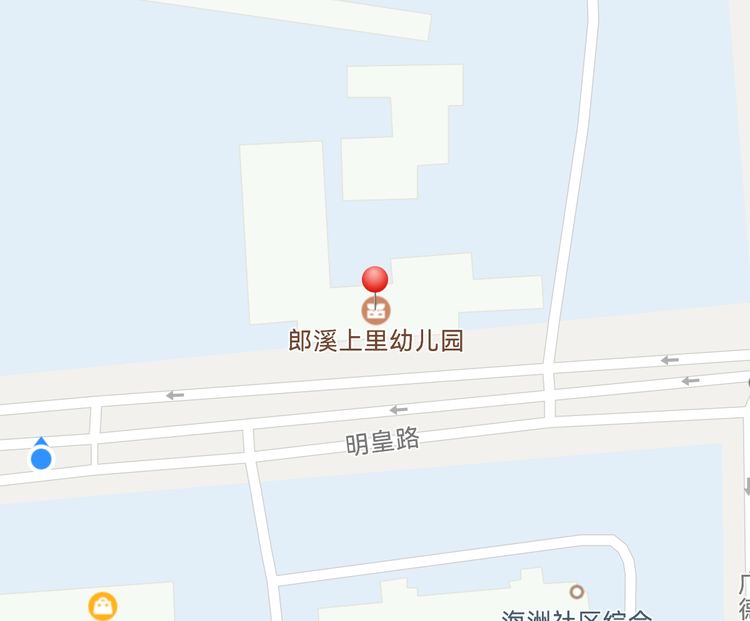Select the yellow shopping marker on the map

click(102, 605)
